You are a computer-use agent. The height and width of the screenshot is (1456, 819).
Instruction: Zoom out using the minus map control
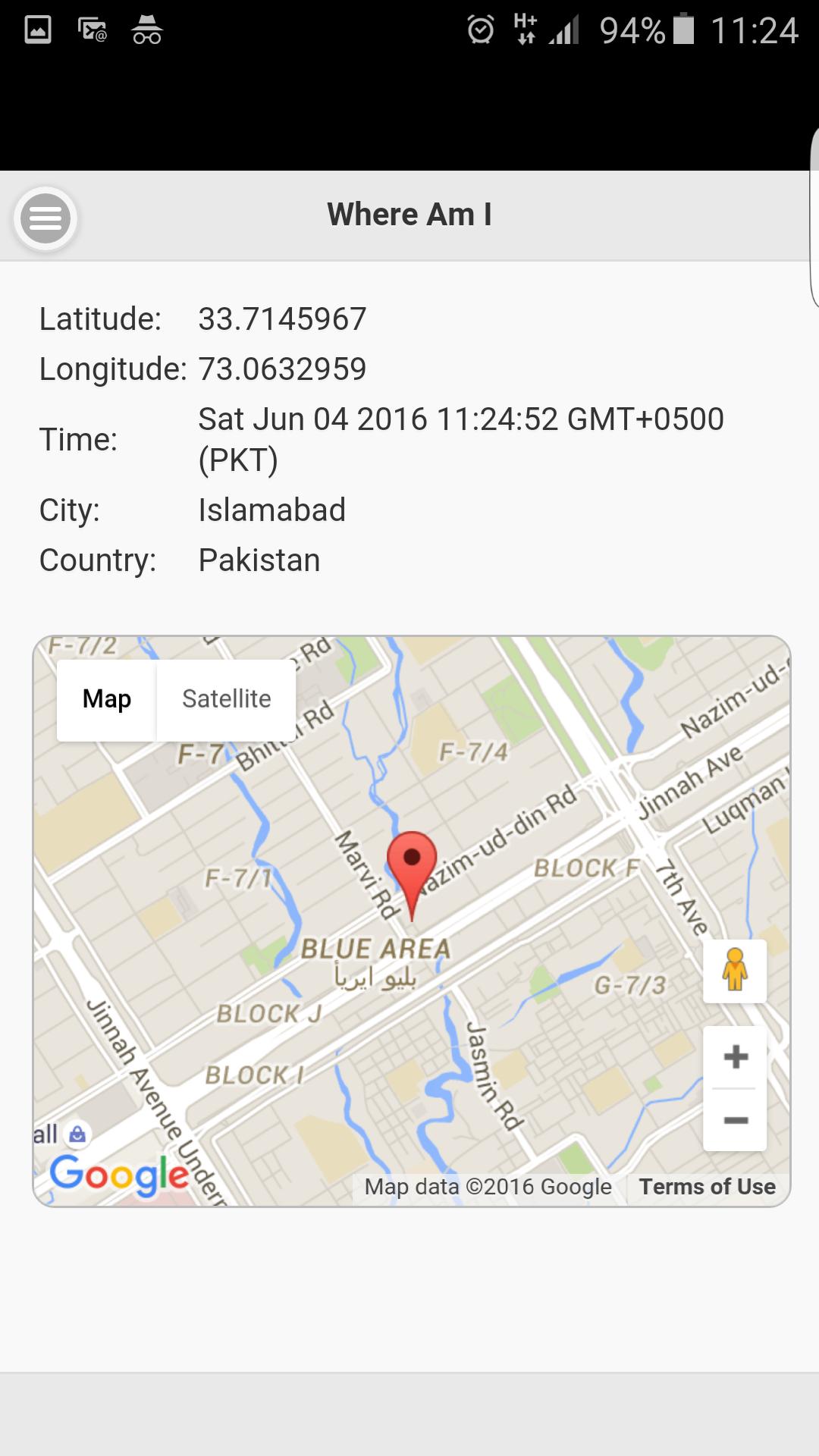(734, 1118)
